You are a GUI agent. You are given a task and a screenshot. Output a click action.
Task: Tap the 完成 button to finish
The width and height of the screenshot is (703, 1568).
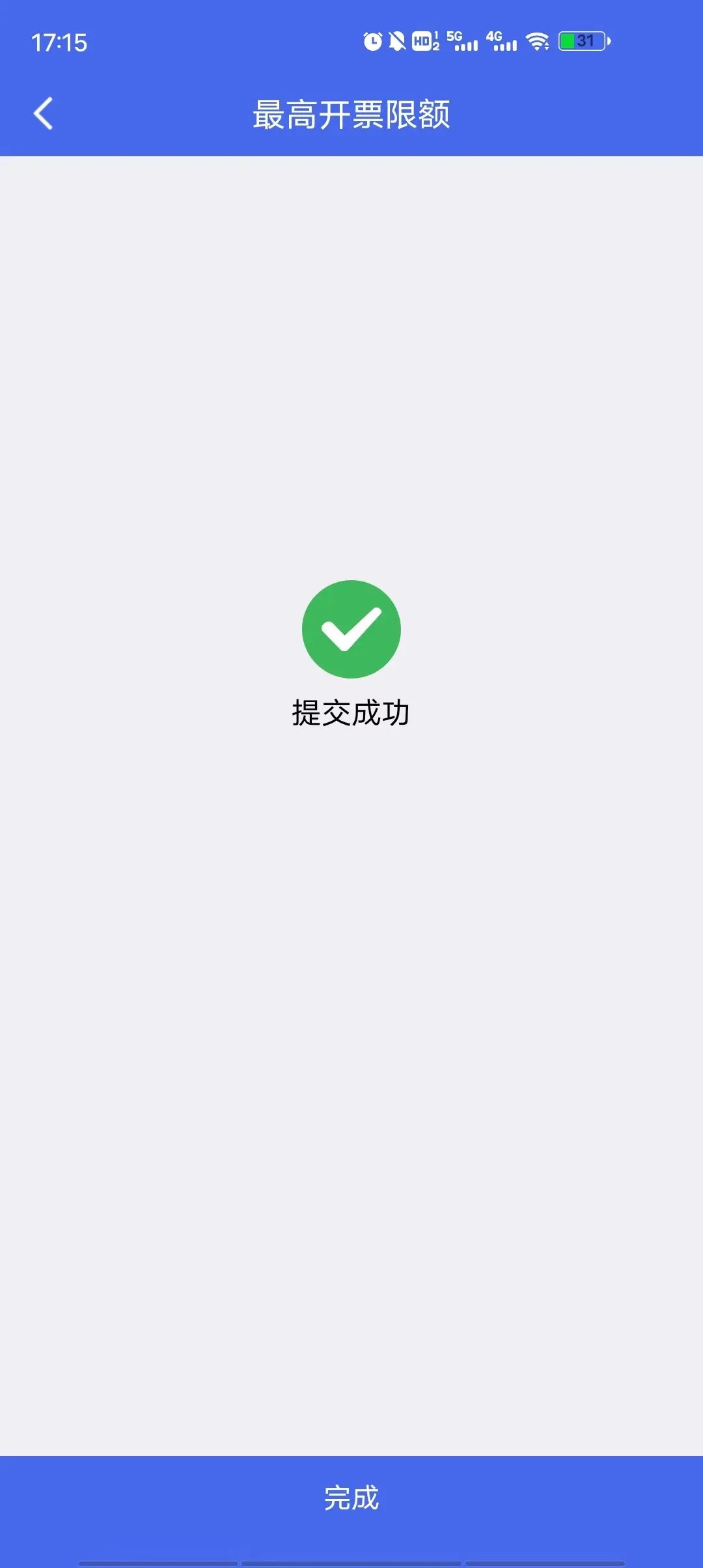pyautogui.click(x=351, y=1497)
